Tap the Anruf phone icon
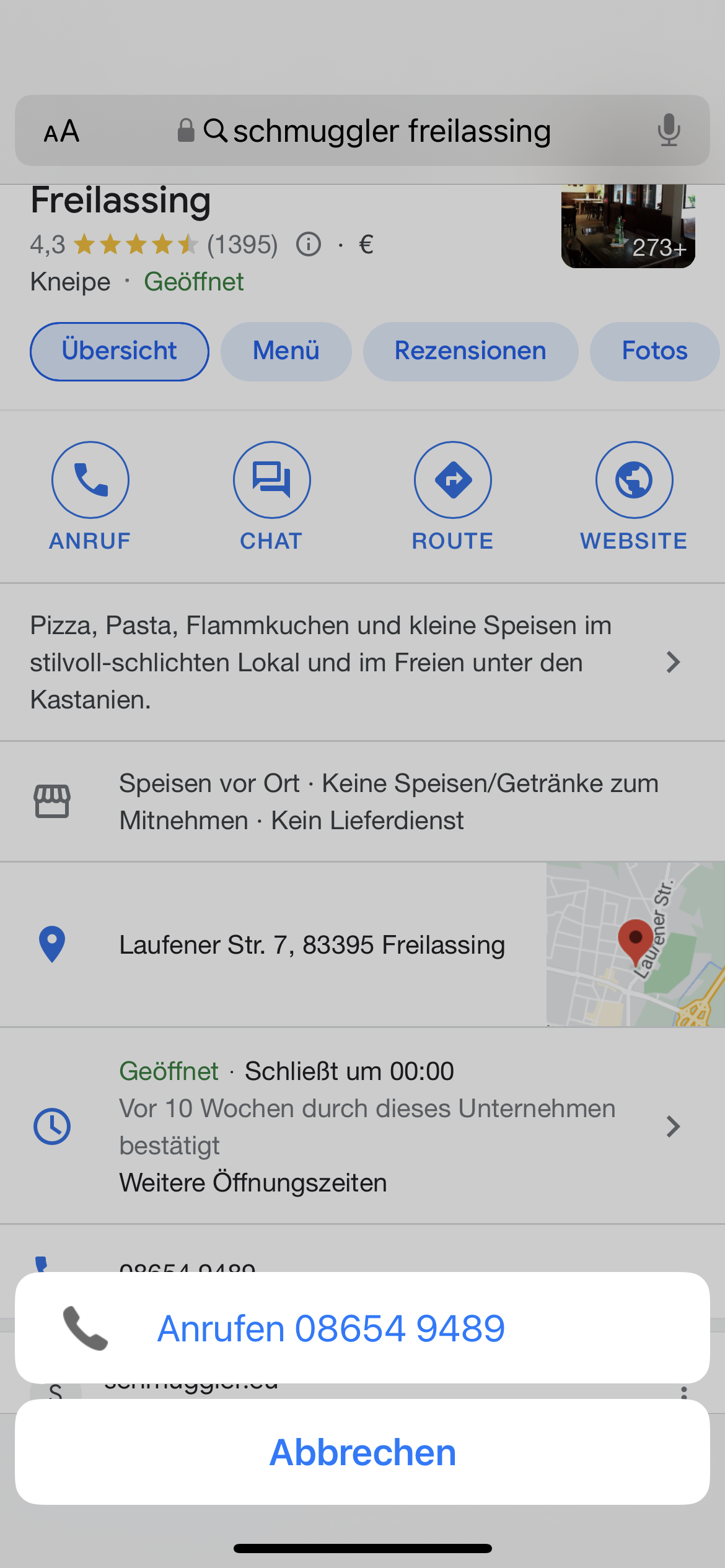 click(x=90, y=480)
